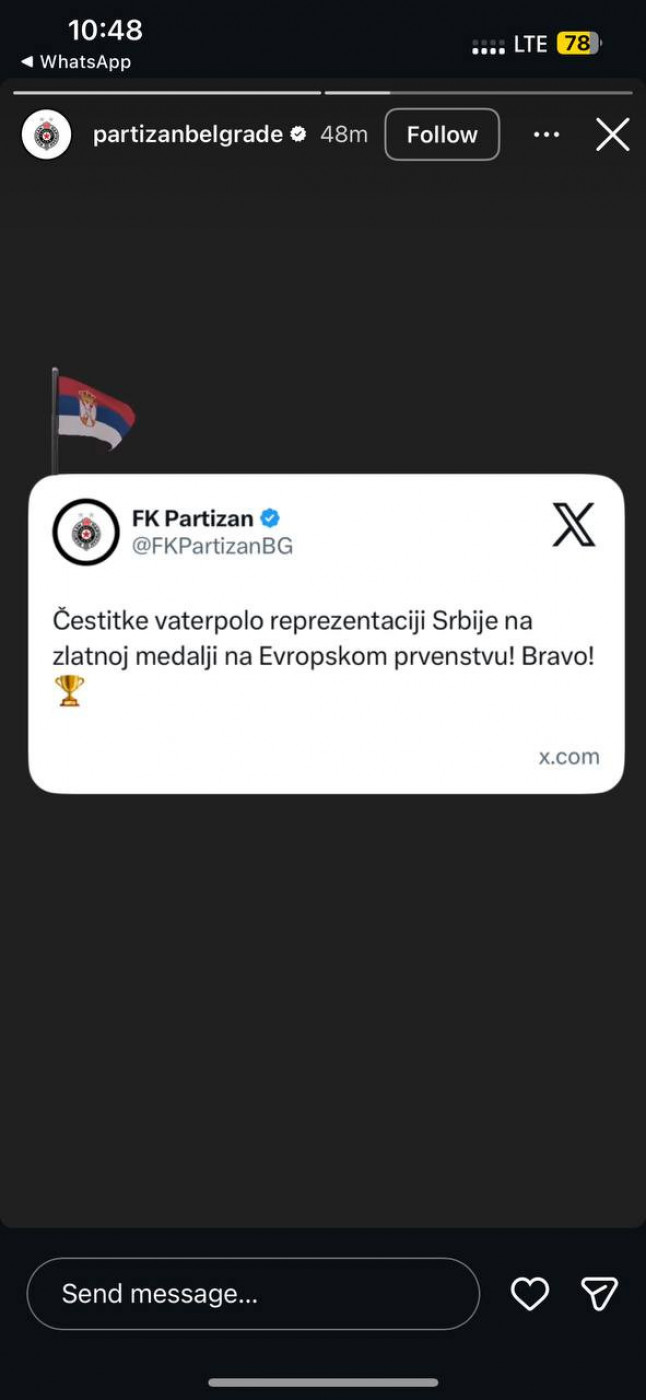This screenshot has height=1400, width=646.
Task: Open the partizanbelgrade username
Action: point(187,135)
